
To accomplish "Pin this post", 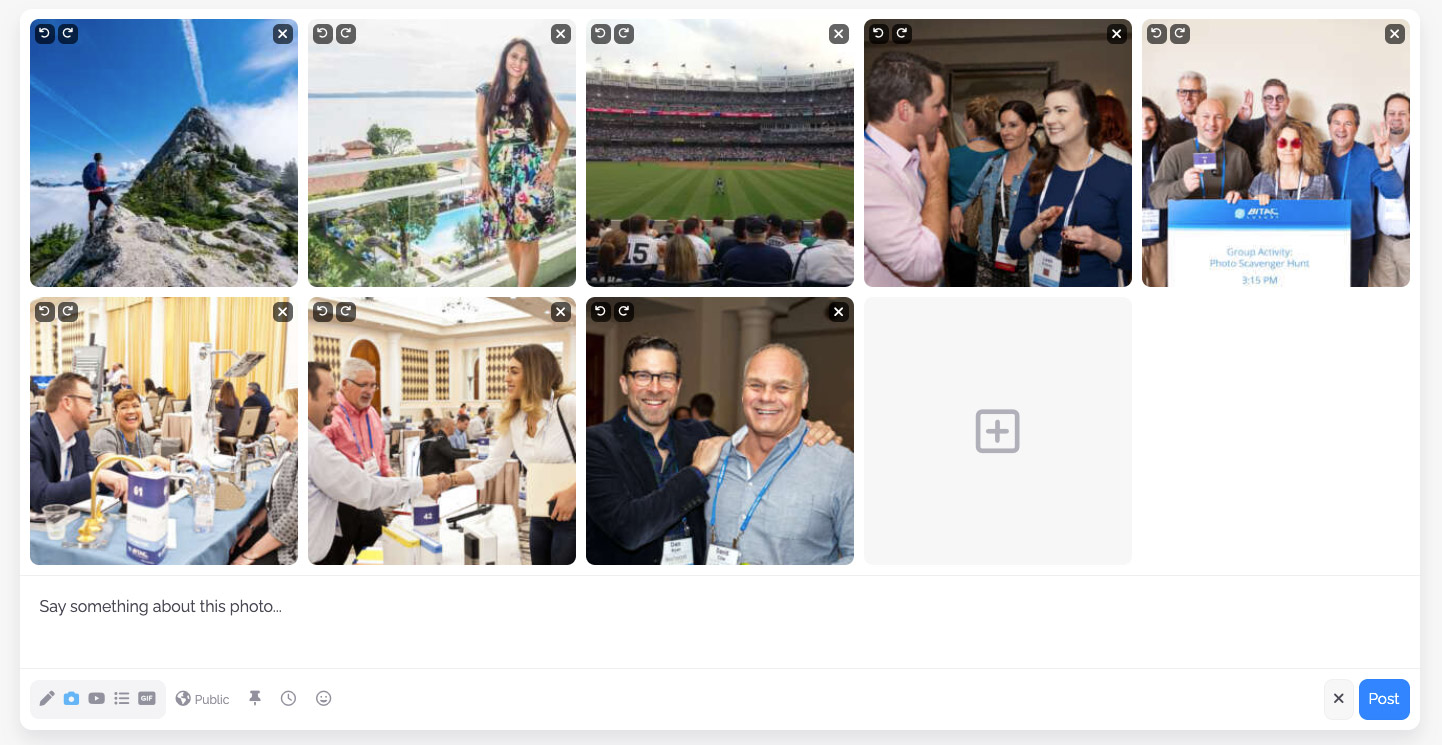I will coord(255,698).
